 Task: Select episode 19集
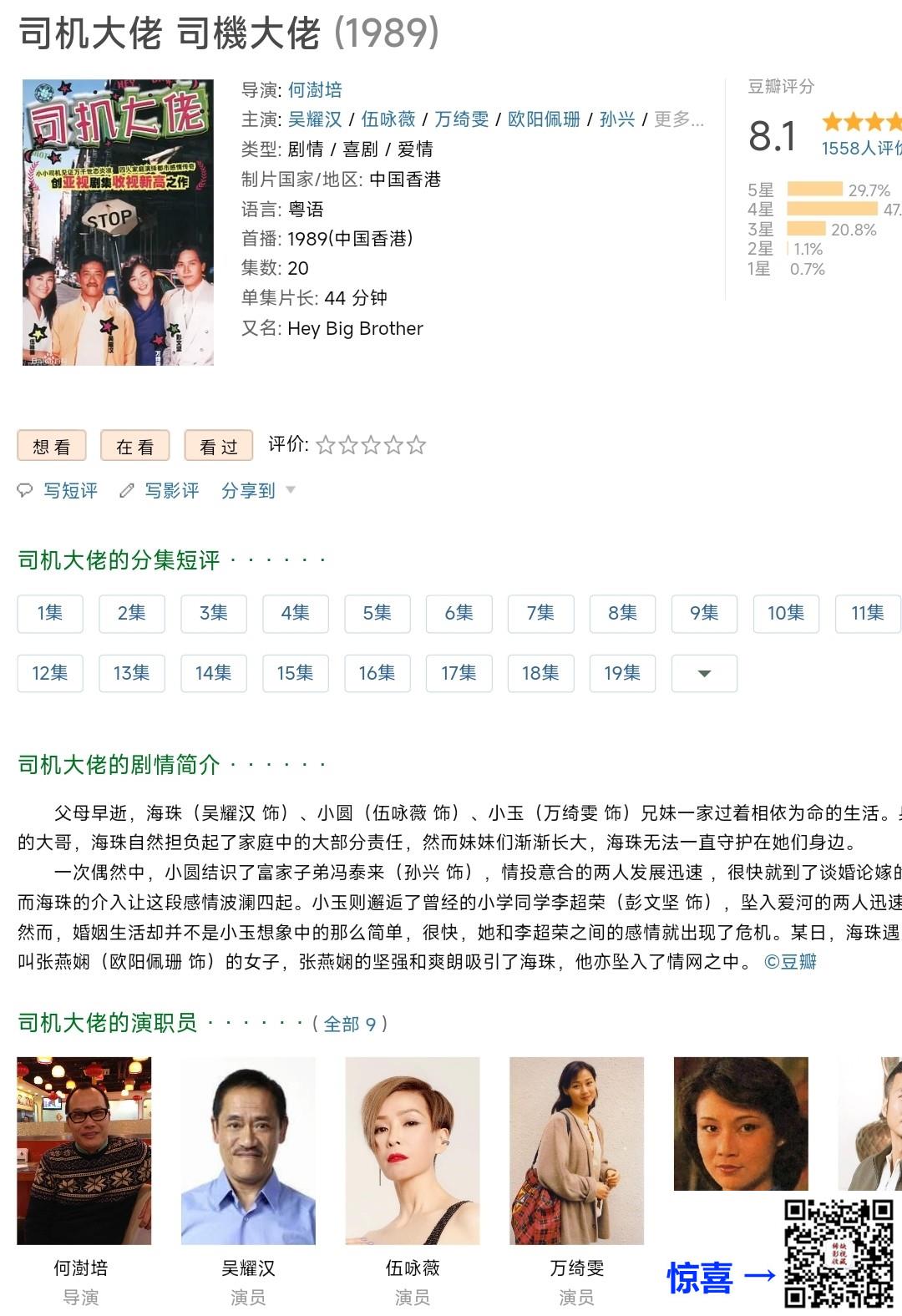(x=622, y=673)
